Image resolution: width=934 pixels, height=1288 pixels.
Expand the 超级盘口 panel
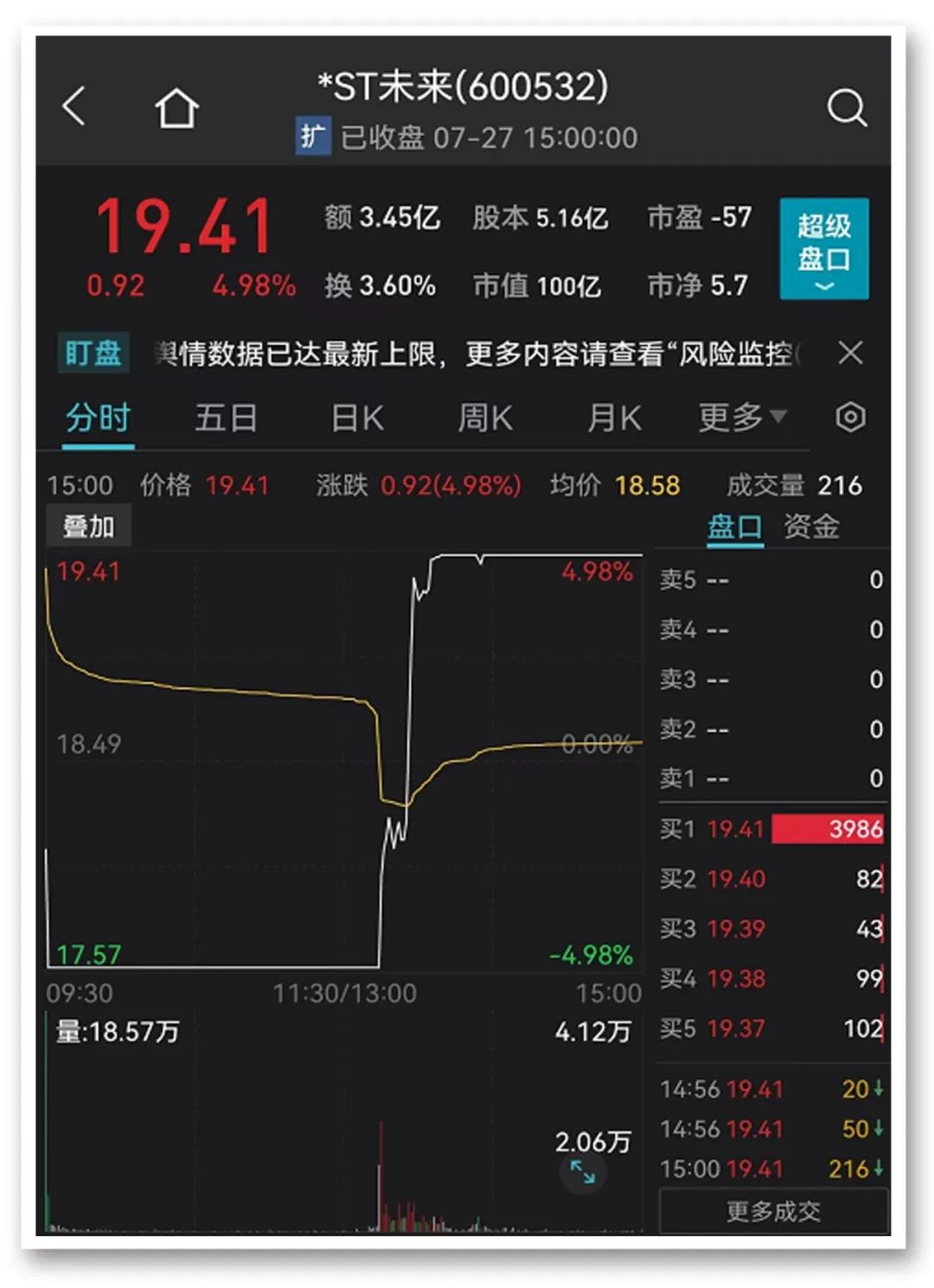tap(823, 248)
